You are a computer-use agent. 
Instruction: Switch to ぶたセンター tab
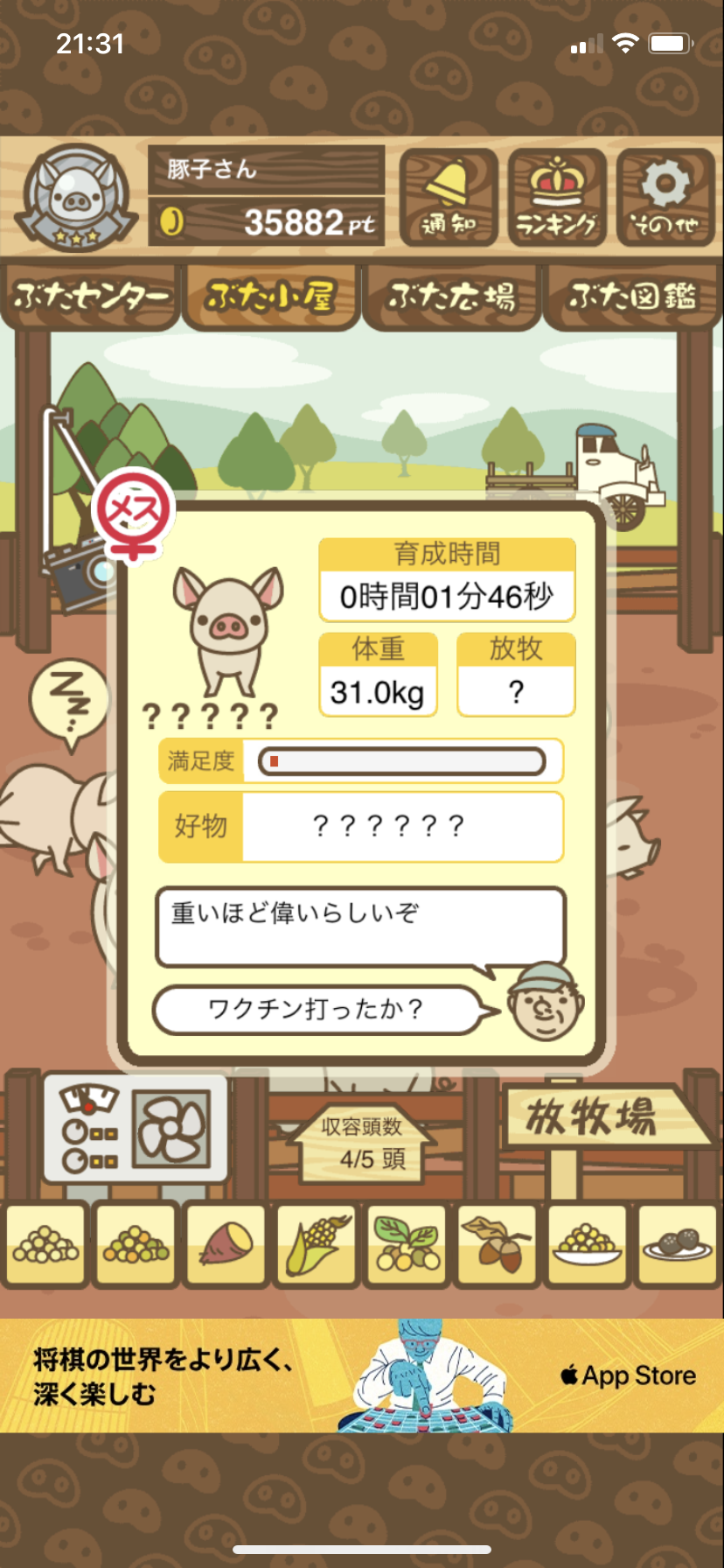point(91,297)
